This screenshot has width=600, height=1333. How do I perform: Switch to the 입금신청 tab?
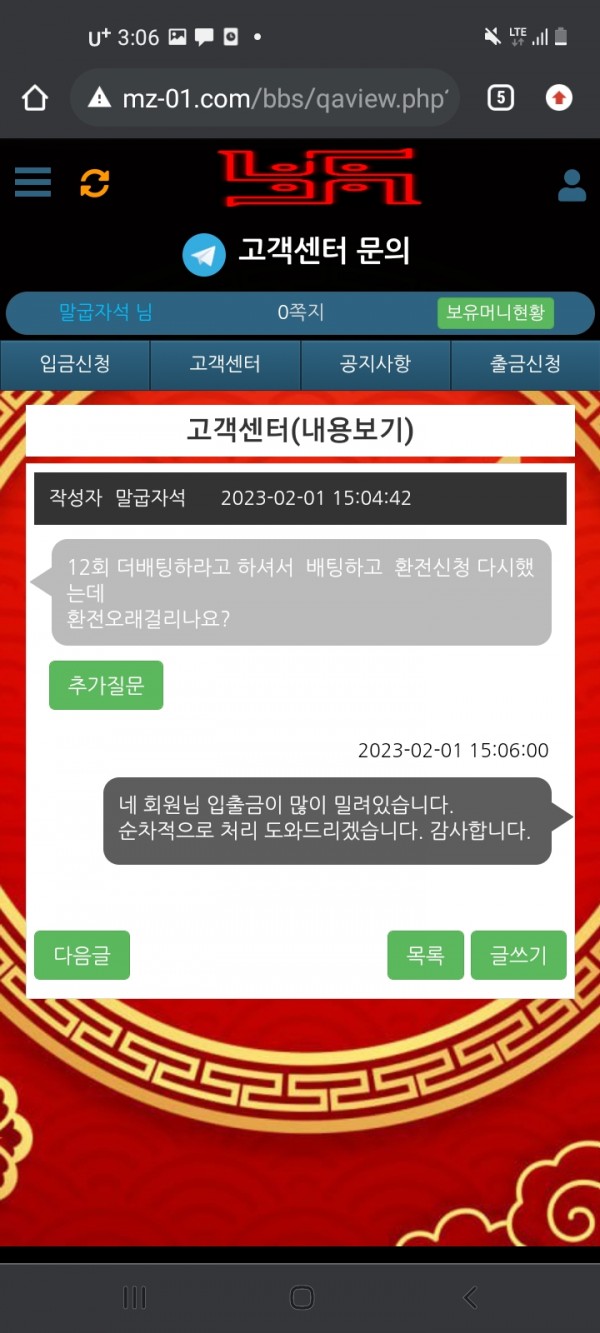(x=75, y=364)
